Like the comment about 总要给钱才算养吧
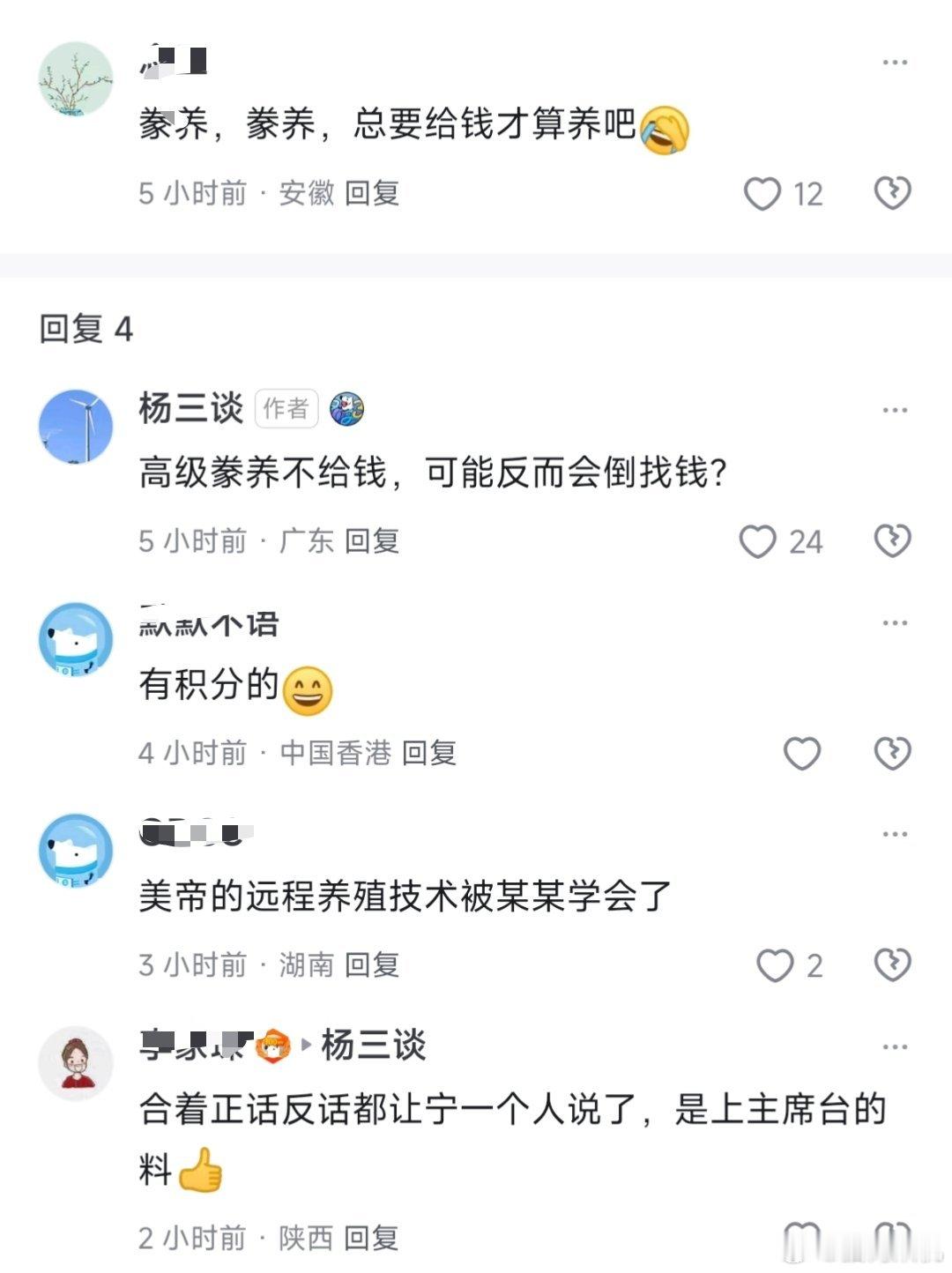 (x=763, y=193)
